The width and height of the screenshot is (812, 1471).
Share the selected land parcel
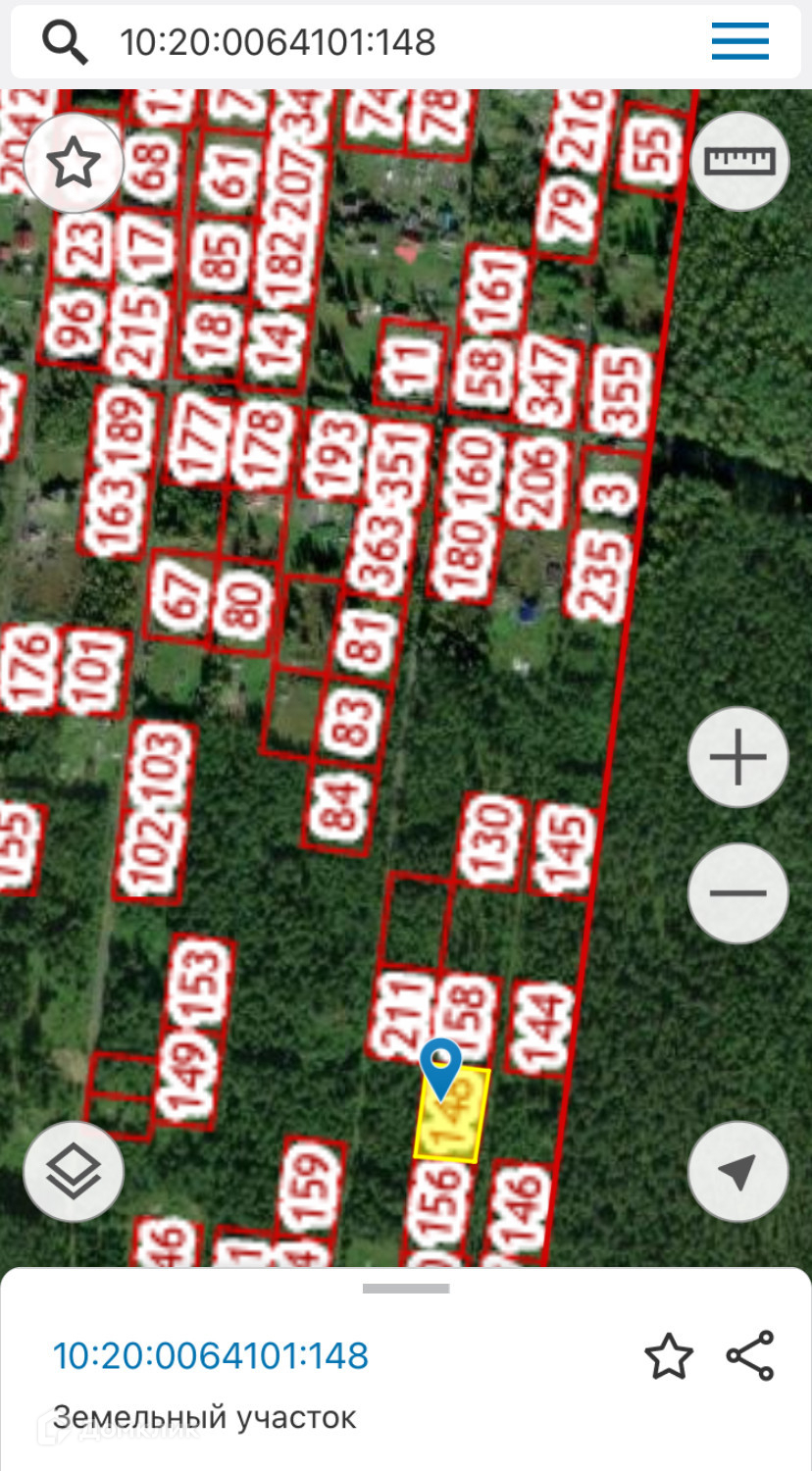750,1355
